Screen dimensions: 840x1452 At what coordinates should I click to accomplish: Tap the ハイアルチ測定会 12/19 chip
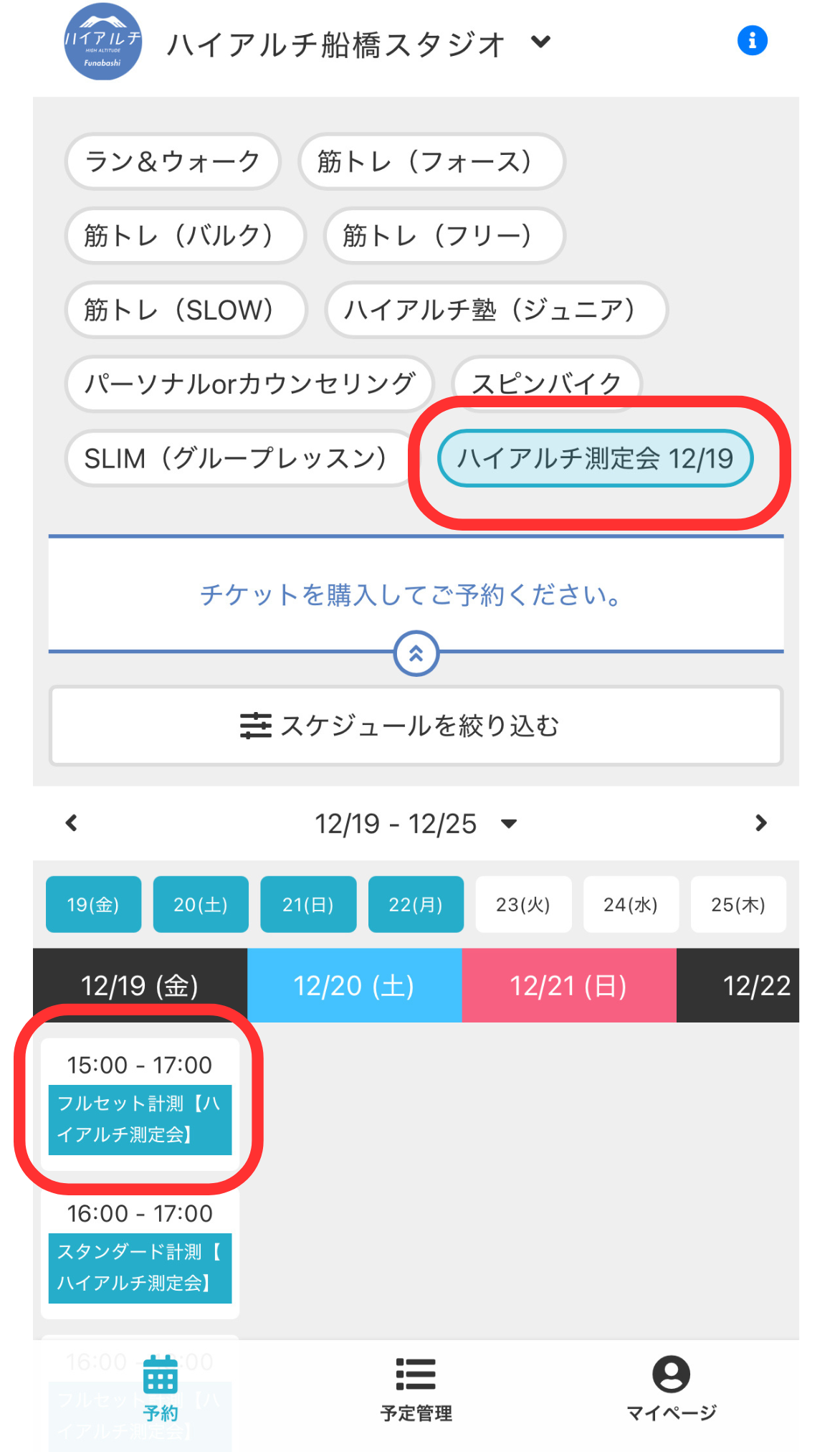(x=596, y=458)
